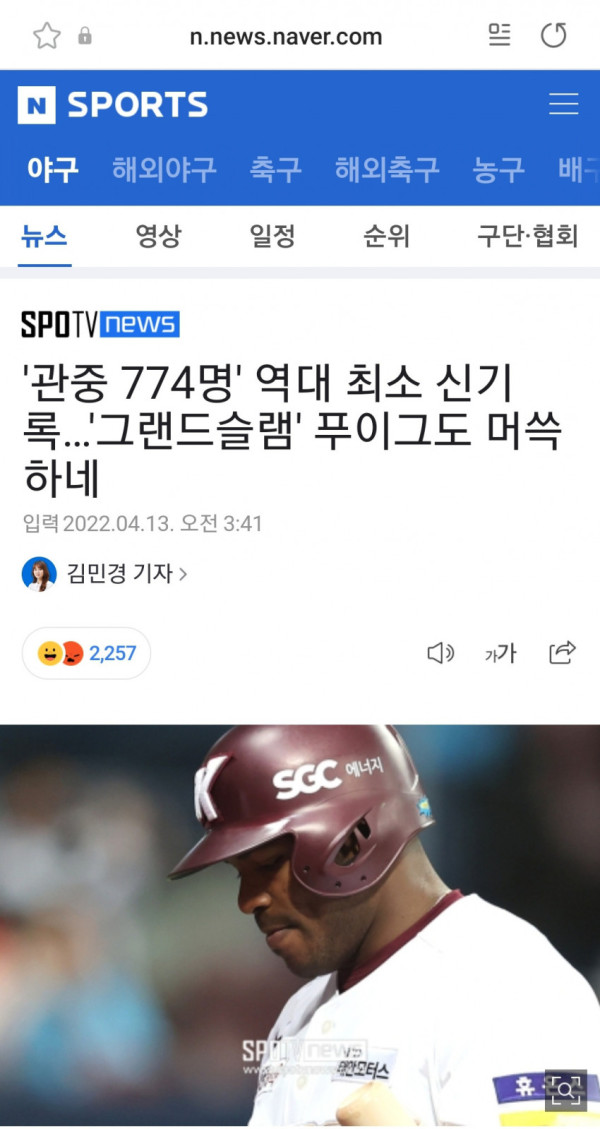
Task: Bookmark this page with the star icon
Action: click(x=46, y=37)
